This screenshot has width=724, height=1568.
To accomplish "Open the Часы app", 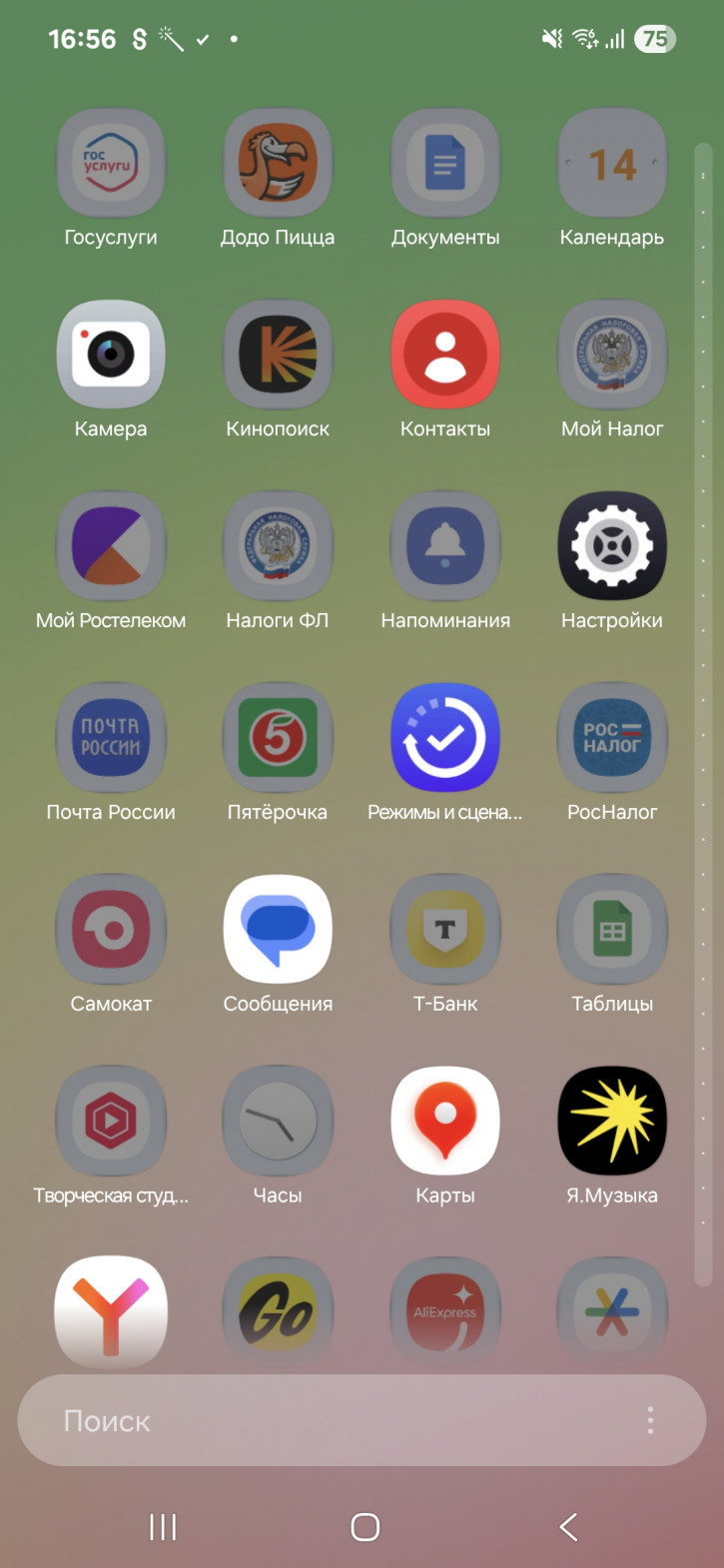I will point(278,1123).
